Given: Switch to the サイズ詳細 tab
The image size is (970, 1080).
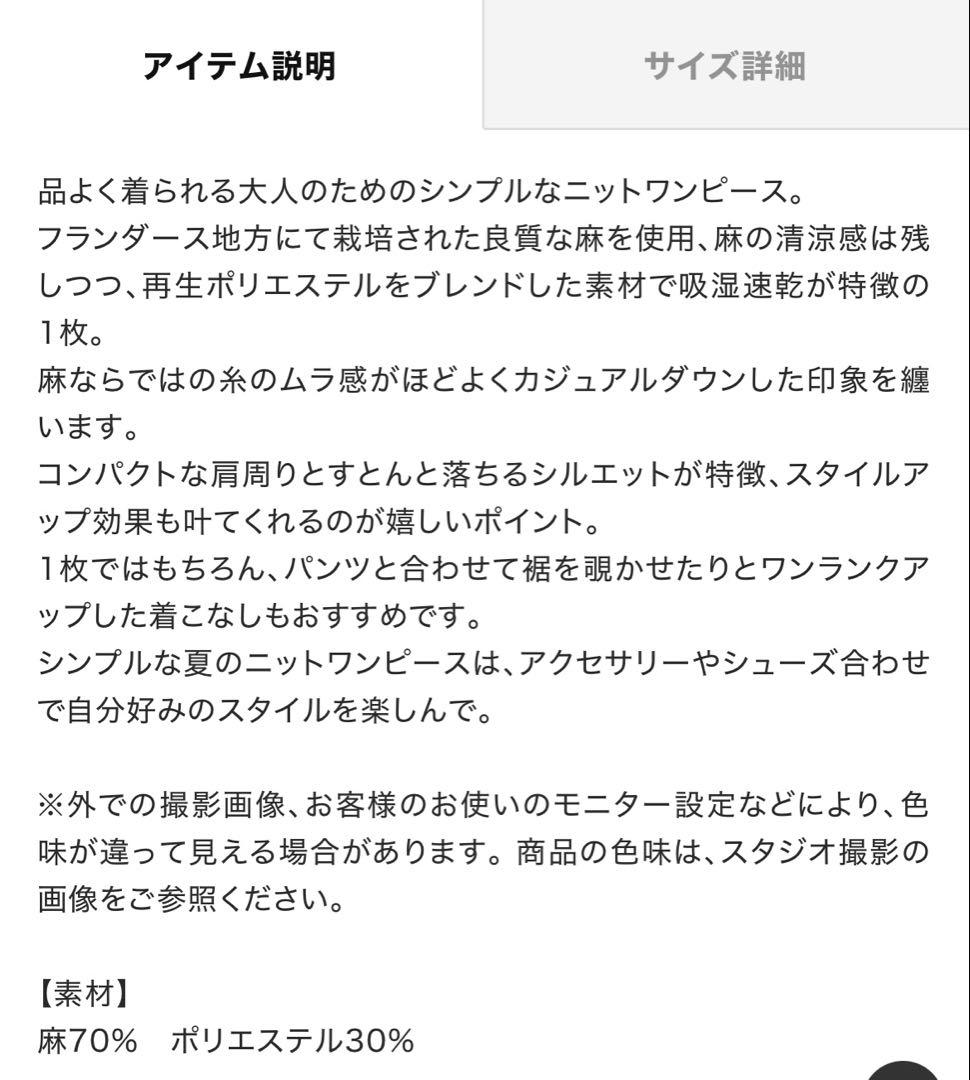Looking at the screenshot, I should pyautogui.click(x=725, y=66).
